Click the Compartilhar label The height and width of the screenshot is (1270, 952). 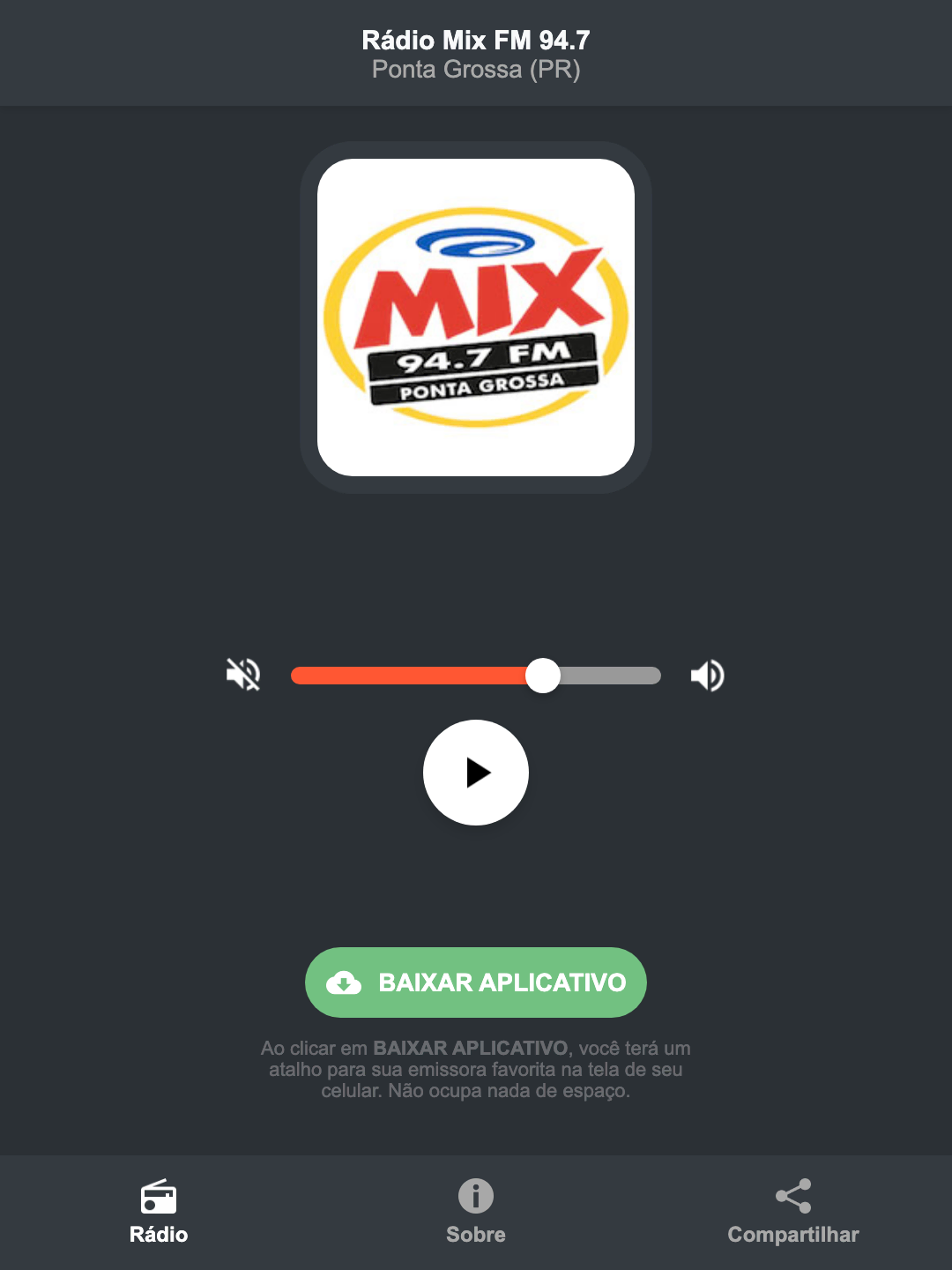792,1235
